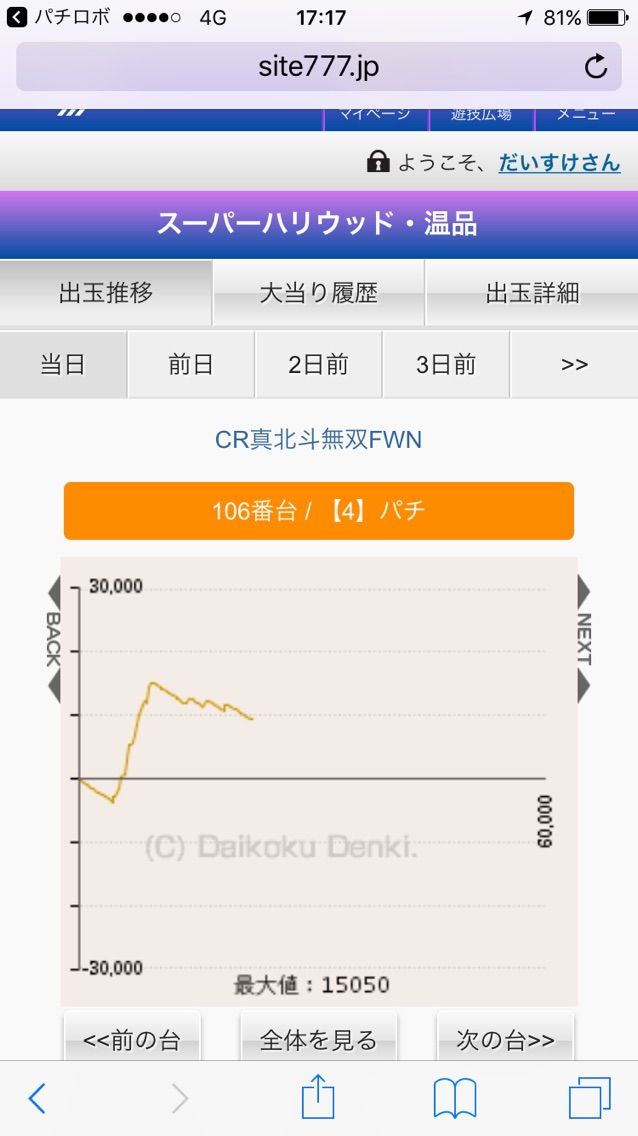Go back in Safari's bottom toolbar
The height and width of the screenshot is (1136, 638).
click(37, 1099)
